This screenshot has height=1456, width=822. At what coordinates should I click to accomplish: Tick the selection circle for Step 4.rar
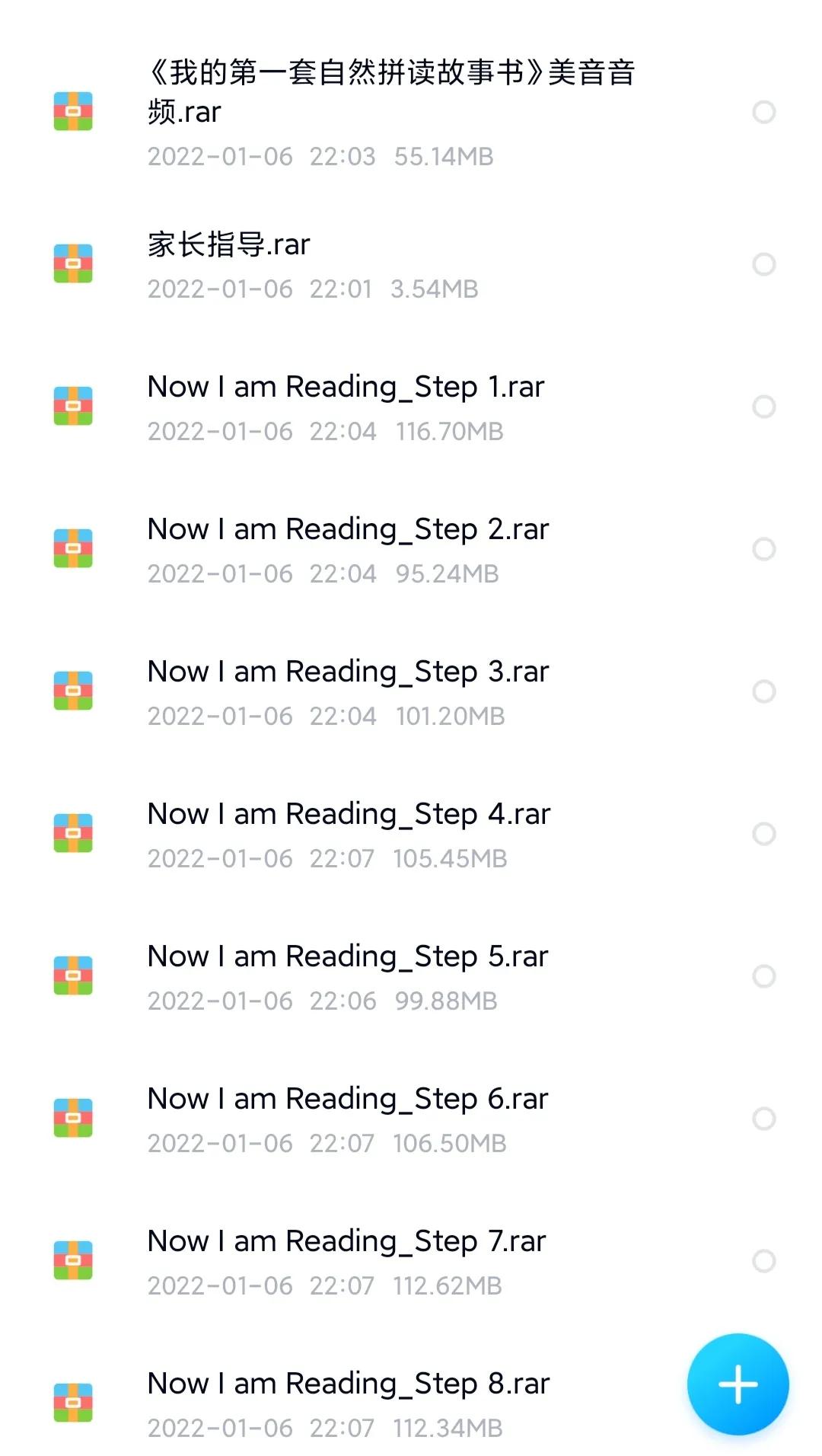(763, 834)
